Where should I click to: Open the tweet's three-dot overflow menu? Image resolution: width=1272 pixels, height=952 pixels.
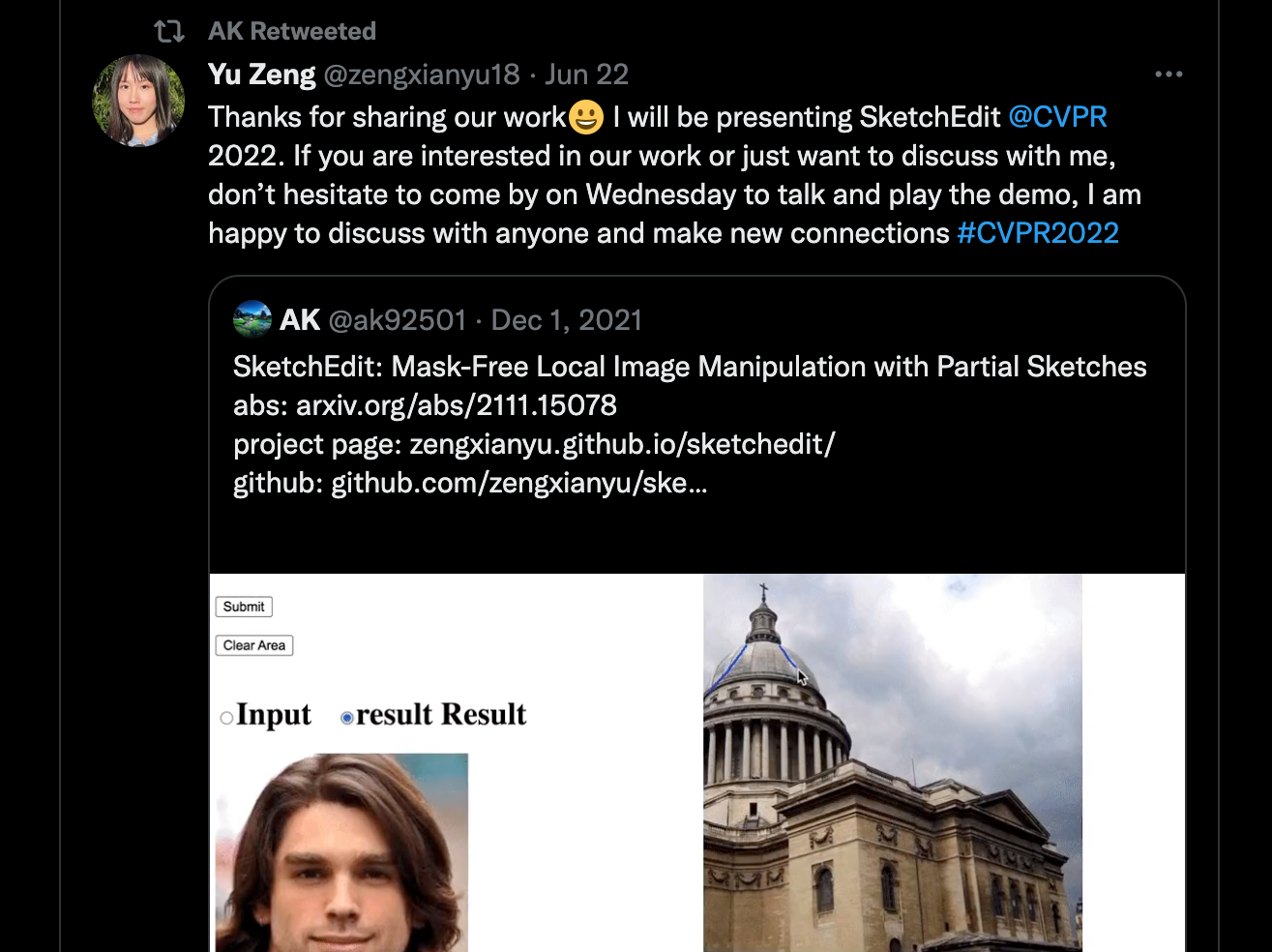click(x=1168, y=74)
